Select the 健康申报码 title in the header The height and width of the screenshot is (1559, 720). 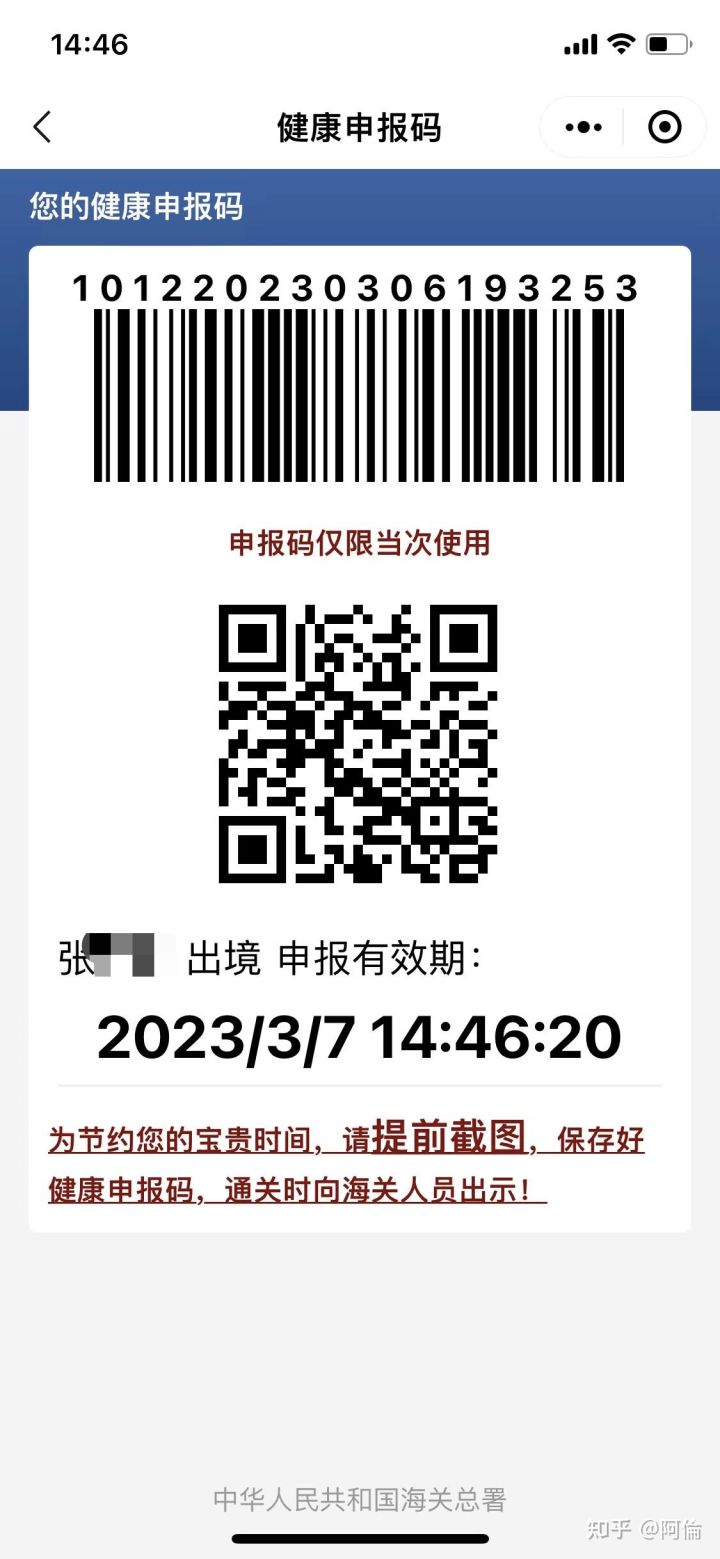tap(358, 127)
